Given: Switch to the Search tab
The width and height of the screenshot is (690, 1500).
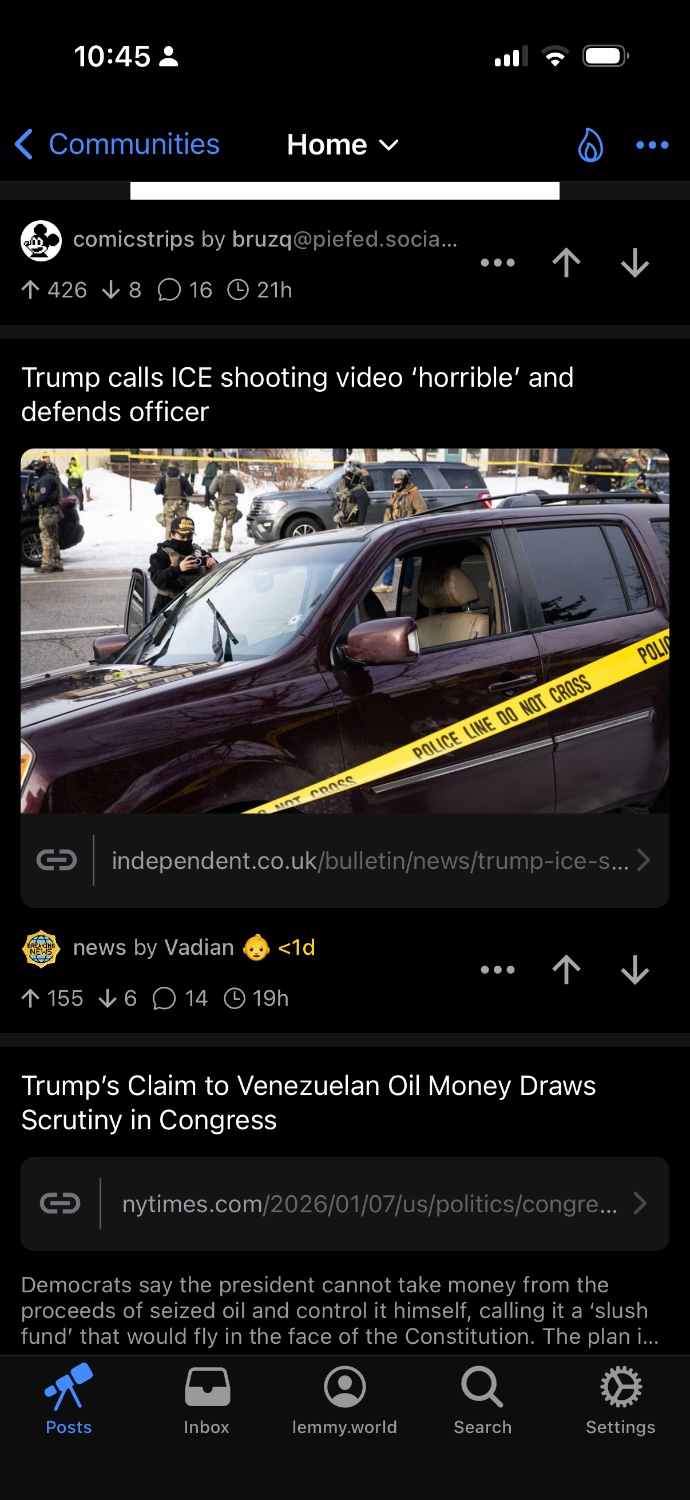Looking at the screenshot, I should pyautogui.click(x=482, y=1400).
